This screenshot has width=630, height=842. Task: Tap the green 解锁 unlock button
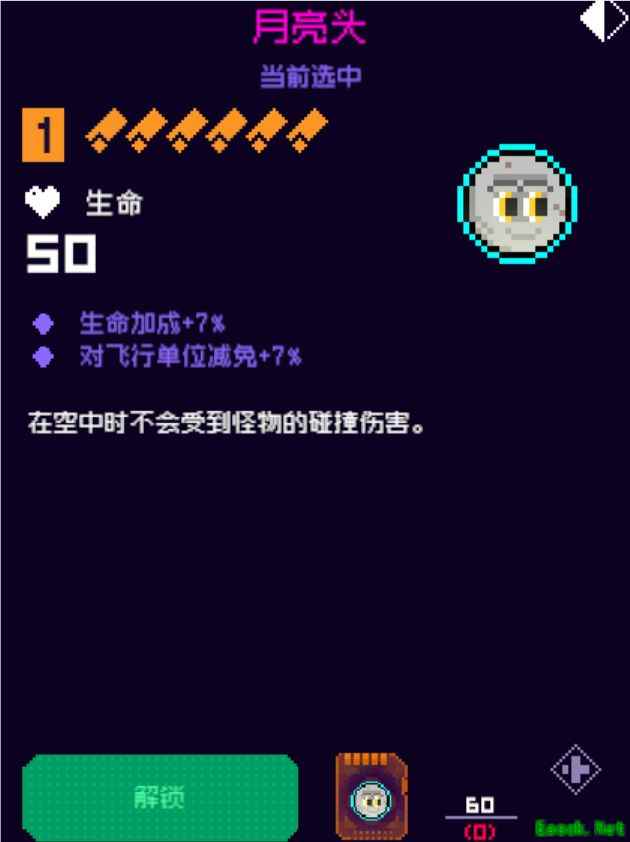pos(160,797)
